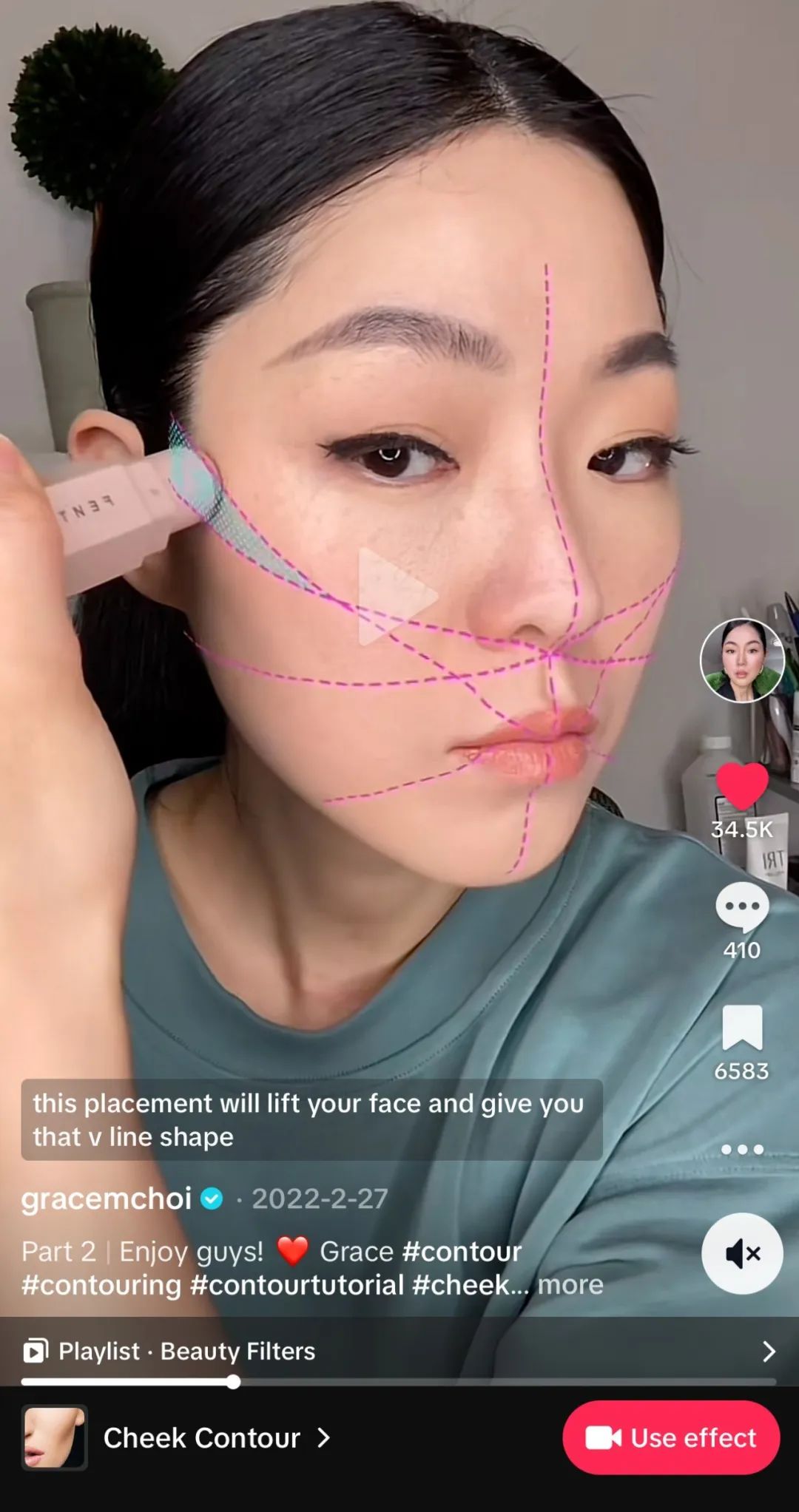Viewport: 799px width, 1512px height.
Task: Open the Cheek Contour effect page
Action: pos(201,1438)
